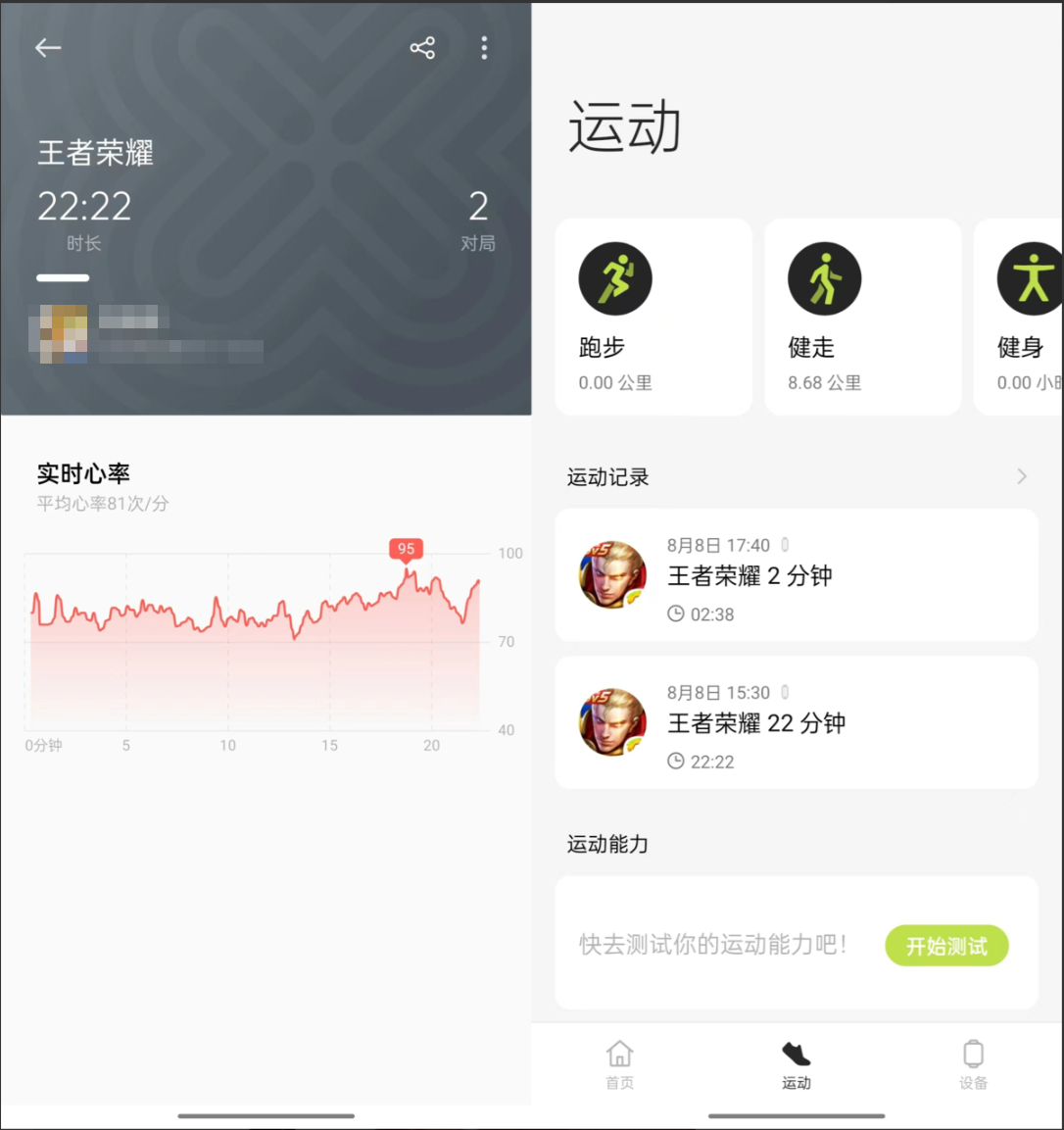Select the 运动 (sport) tab

coord(796,1063)
